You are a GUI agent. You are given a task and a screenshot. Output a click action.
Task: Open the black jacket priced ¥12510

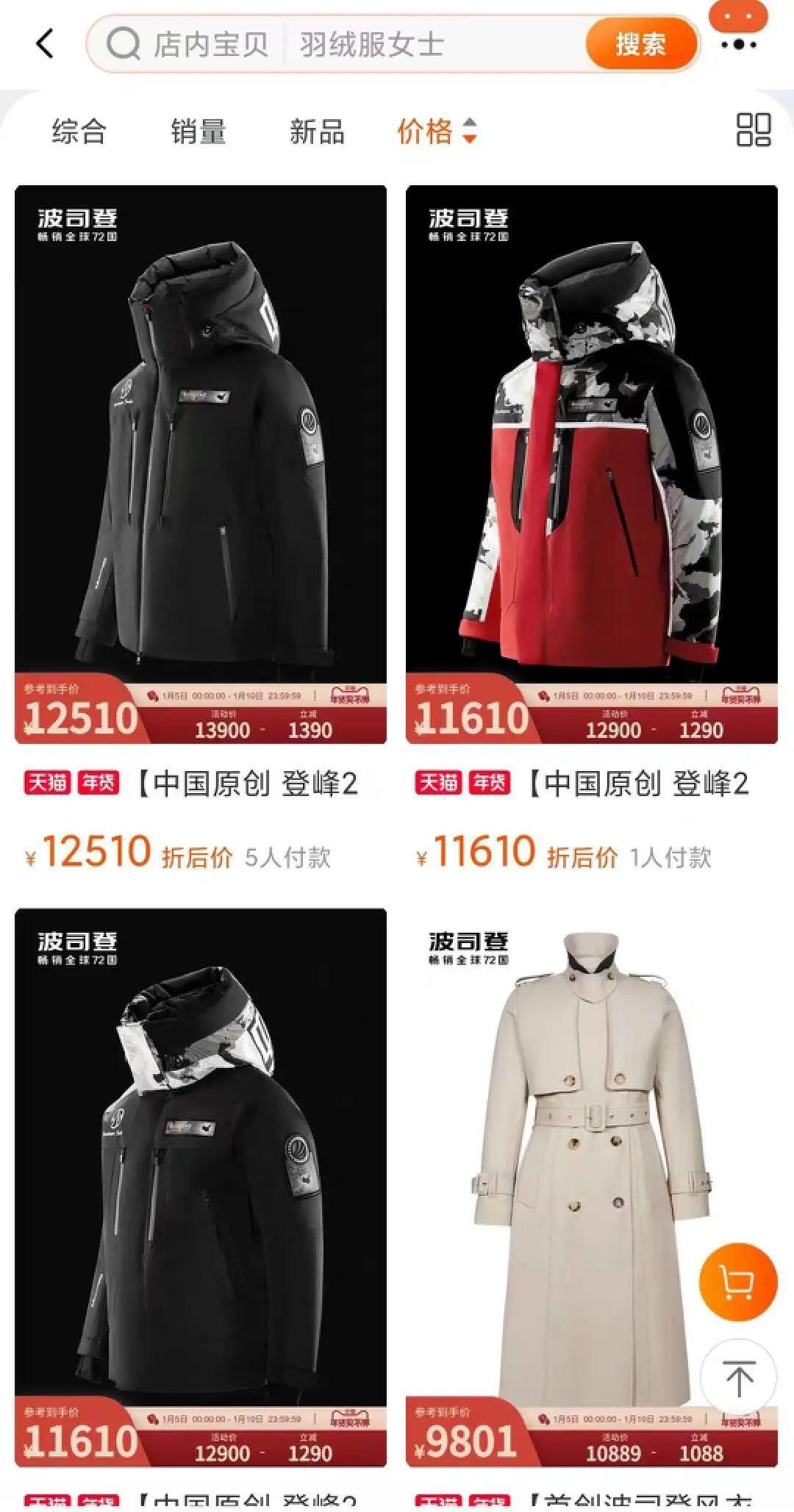201,465
